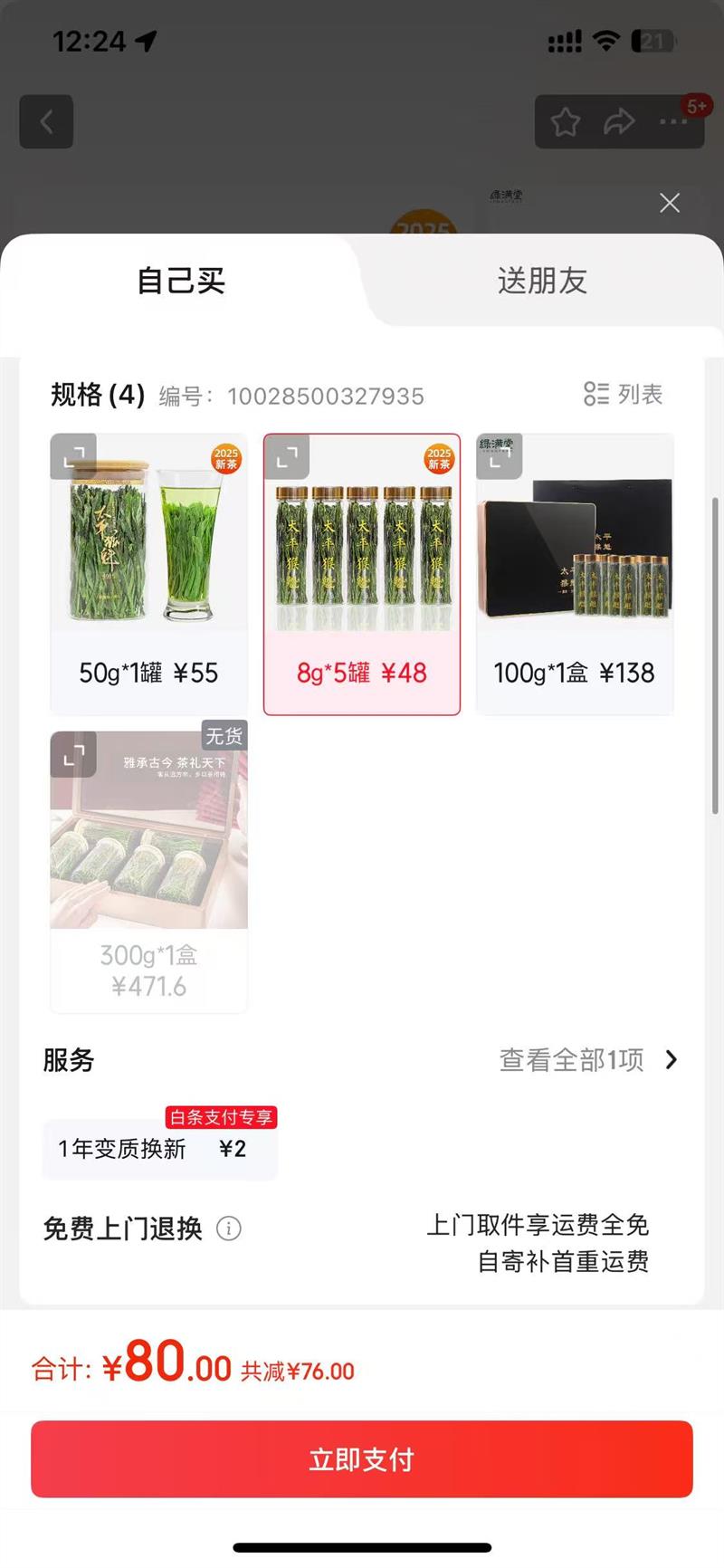The height and width of the screenshot is (1568, 724).
Task: Tap 立即支付 to pay now
Action: click(362, 1459)
